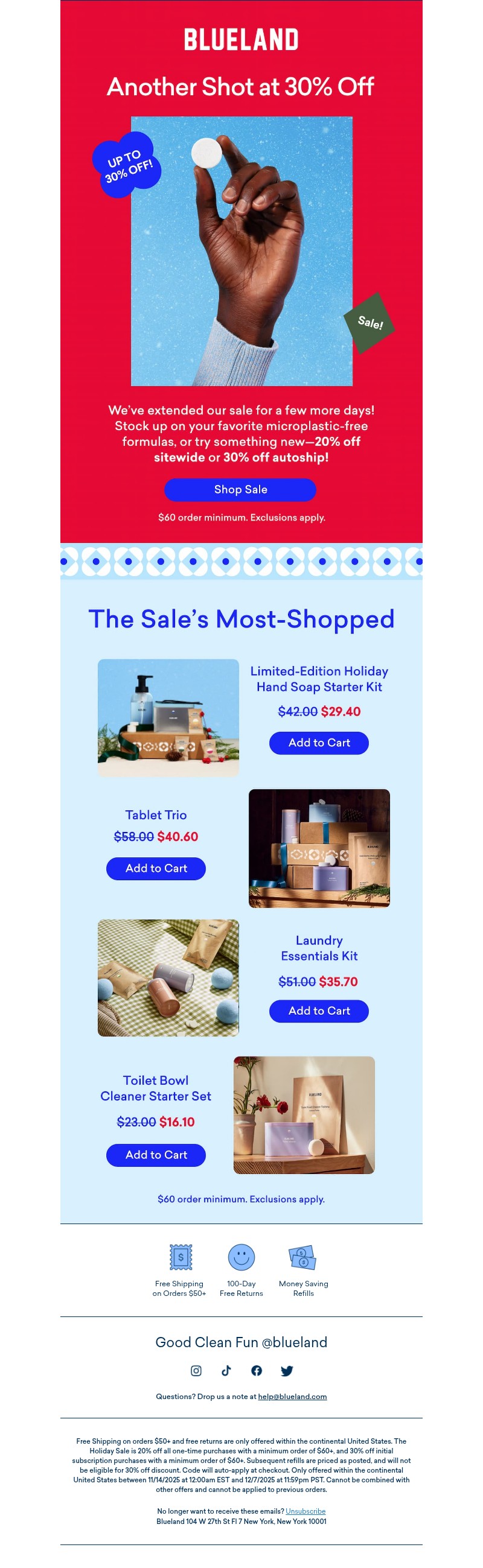Add Laundry Essentials Kit to cart

pyautogui.click(x=319, y=1011)
